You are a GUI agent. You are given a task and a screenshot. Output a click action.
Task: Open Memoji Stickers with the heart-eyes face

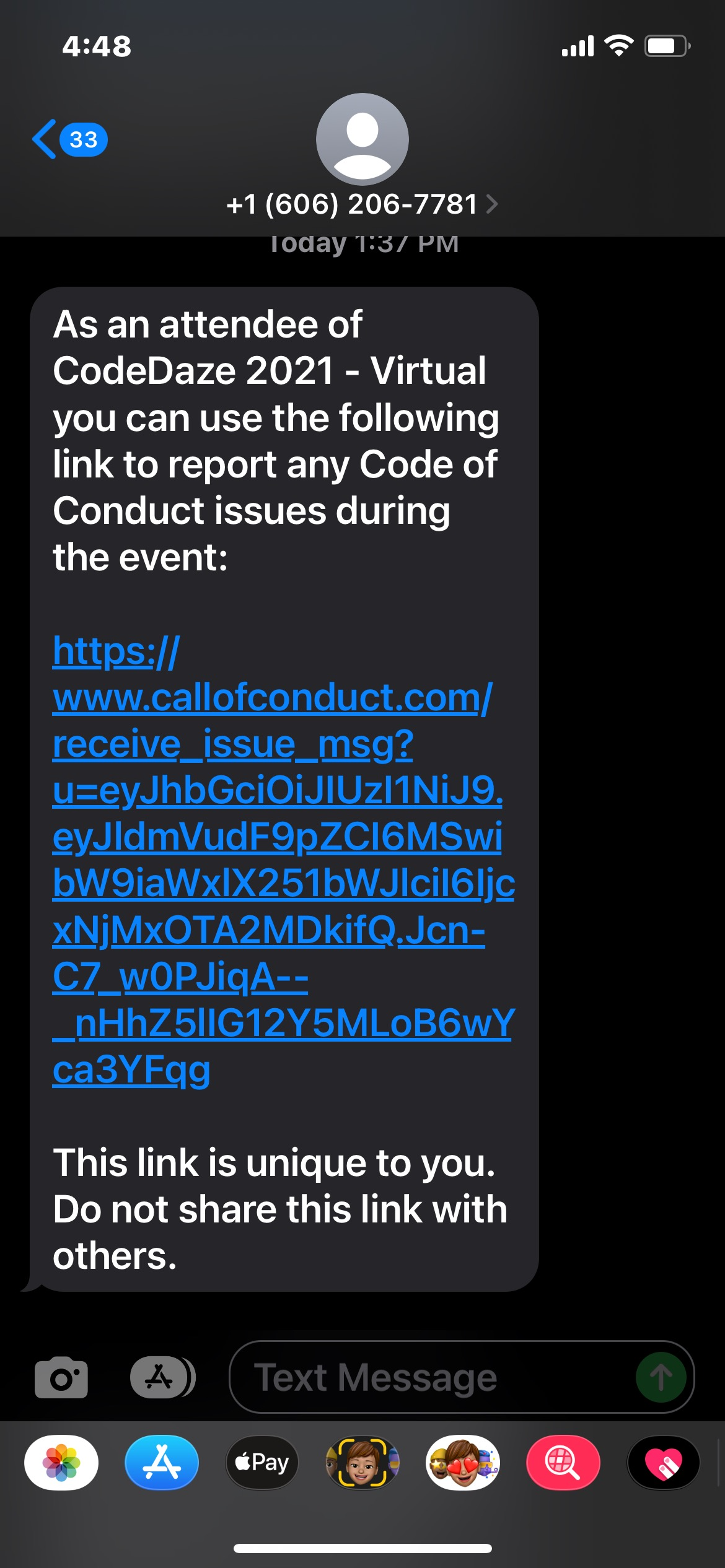[x=463, y=1463]
